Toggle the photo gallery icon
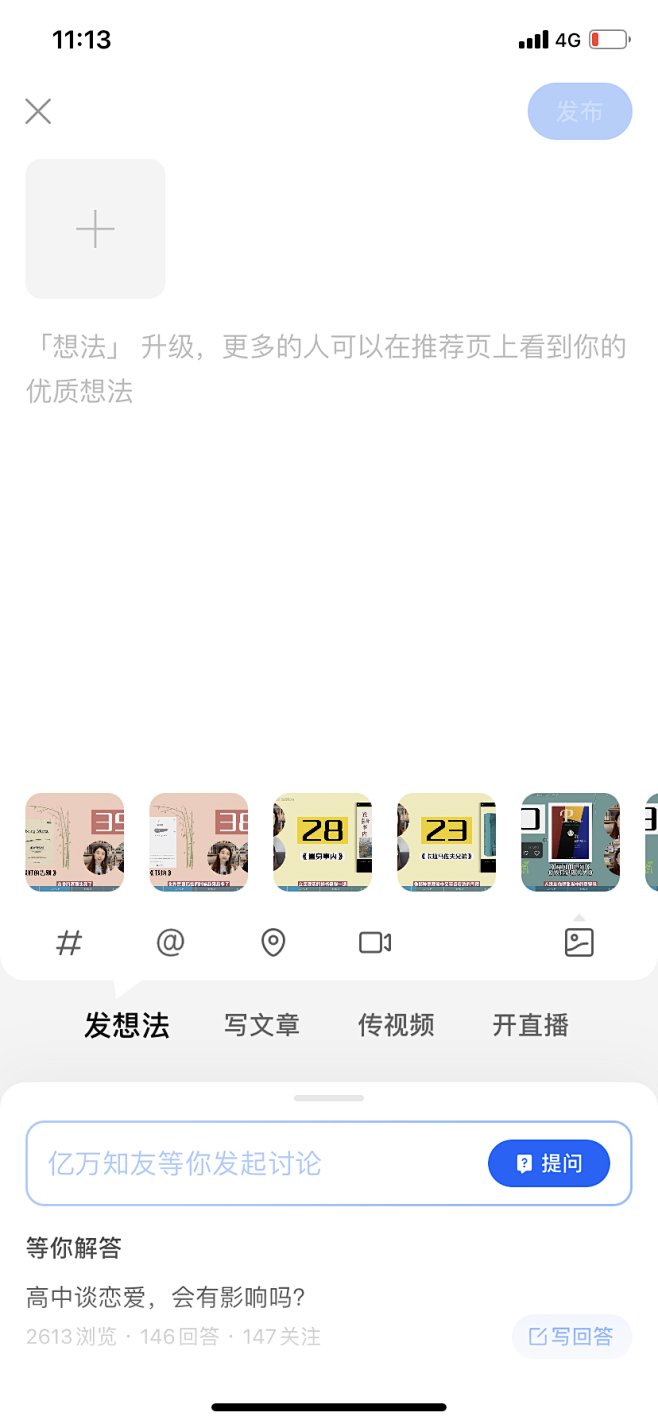Screen dimensions: 658x1424 click(579, 942)
